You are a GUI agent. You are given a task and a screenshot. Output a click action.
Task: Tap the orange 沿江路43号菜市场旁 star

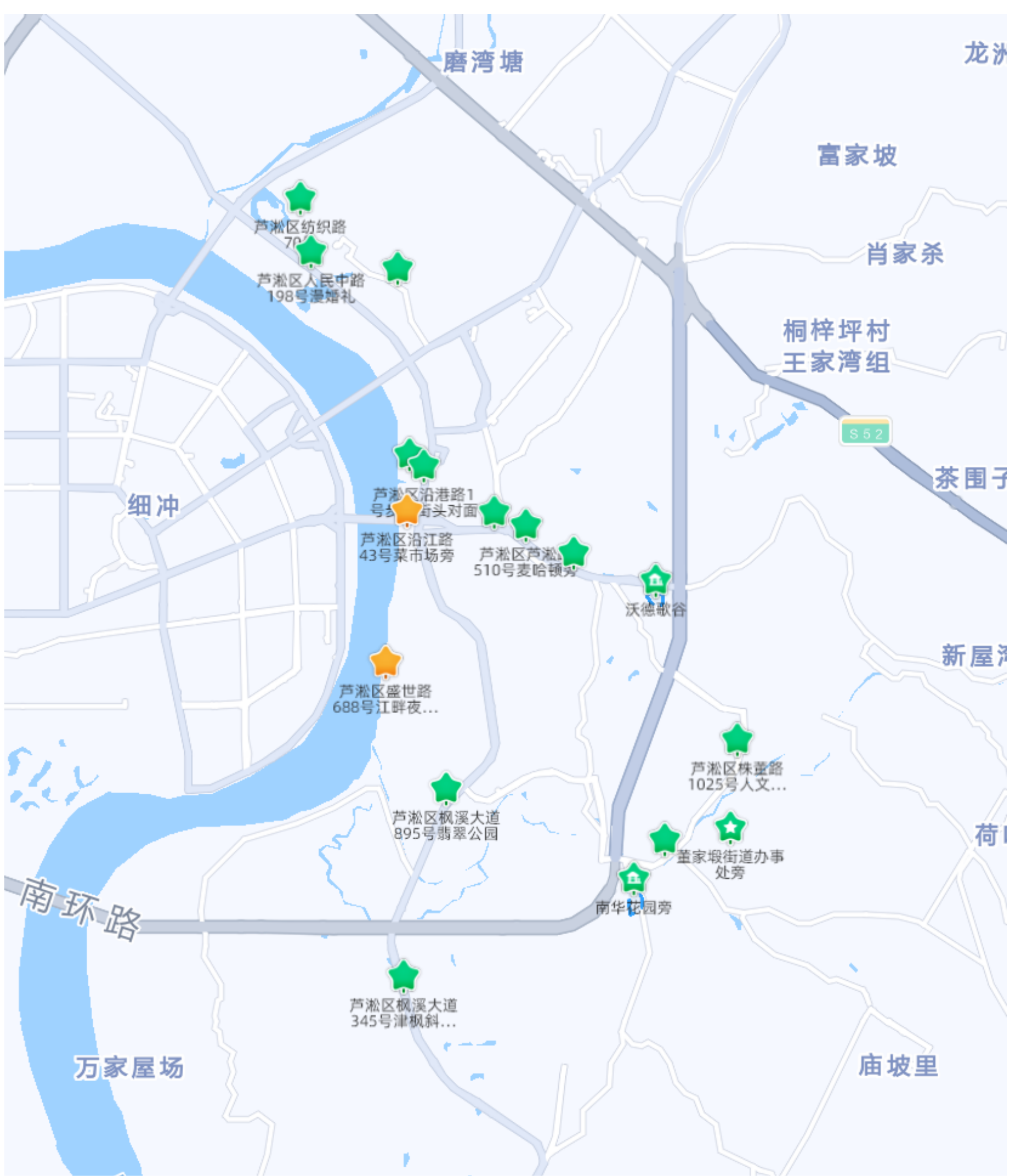point(407,510)
